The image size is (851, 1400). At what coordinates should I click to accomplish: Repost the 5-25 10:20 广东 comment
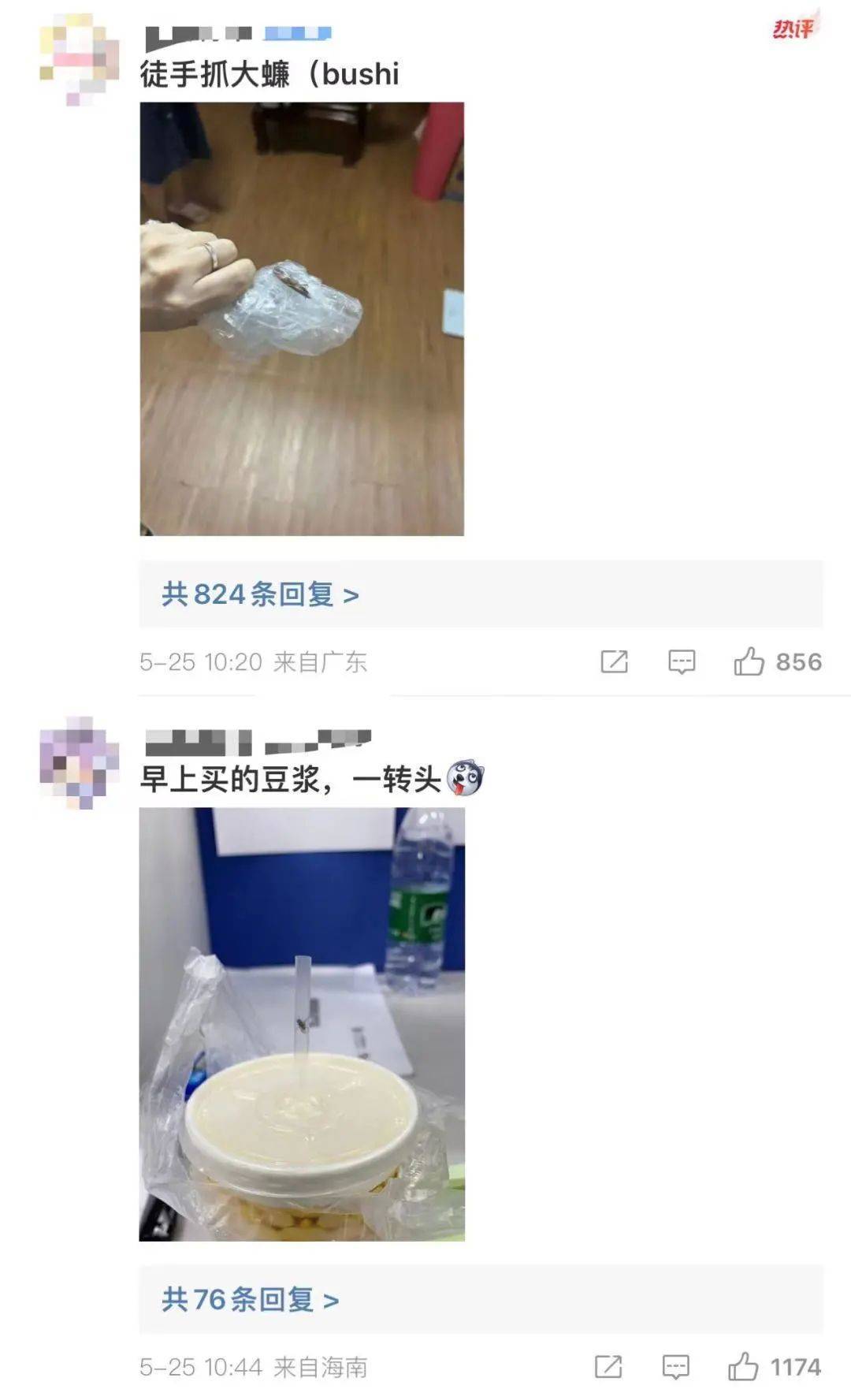pos(614,661)
